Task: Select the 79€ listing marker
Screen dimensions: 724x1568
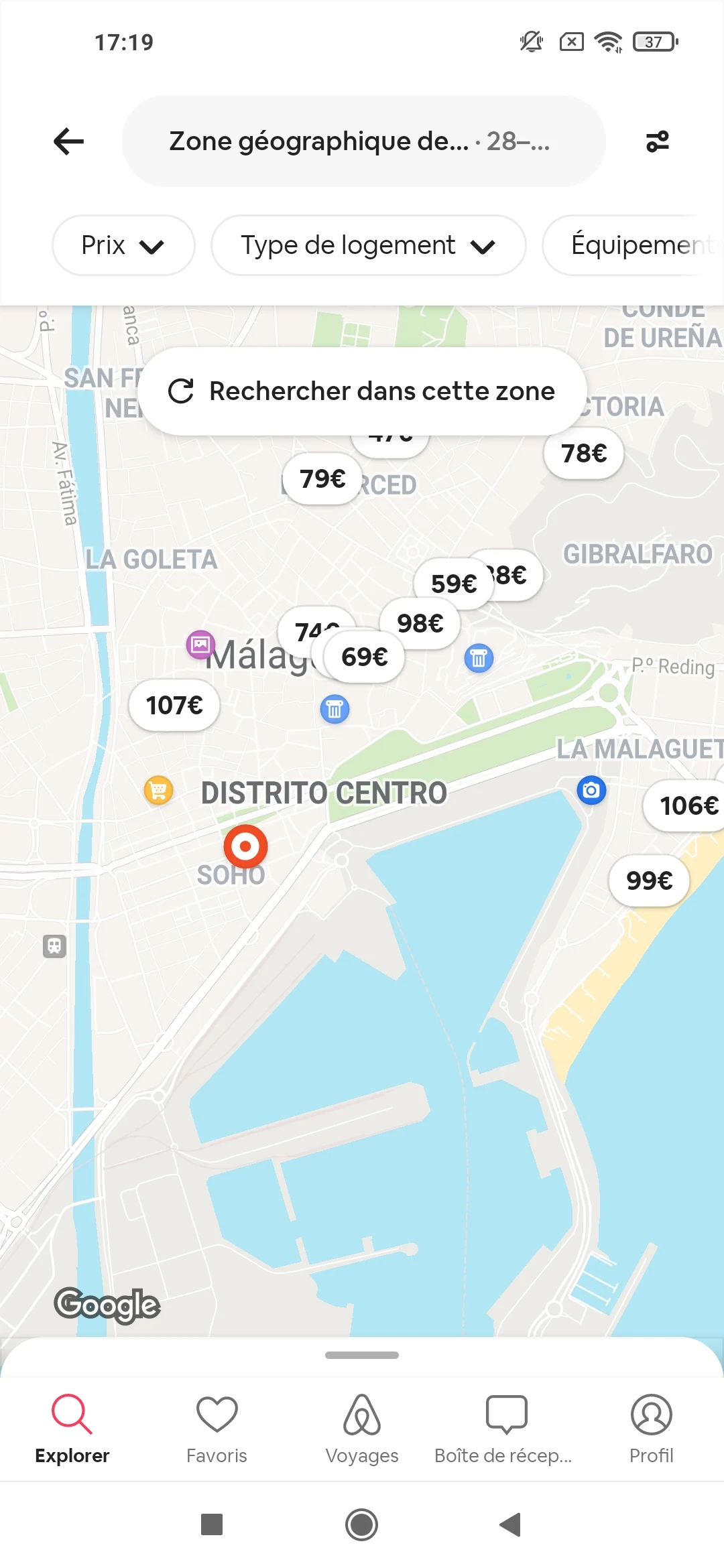Action: 322,478
